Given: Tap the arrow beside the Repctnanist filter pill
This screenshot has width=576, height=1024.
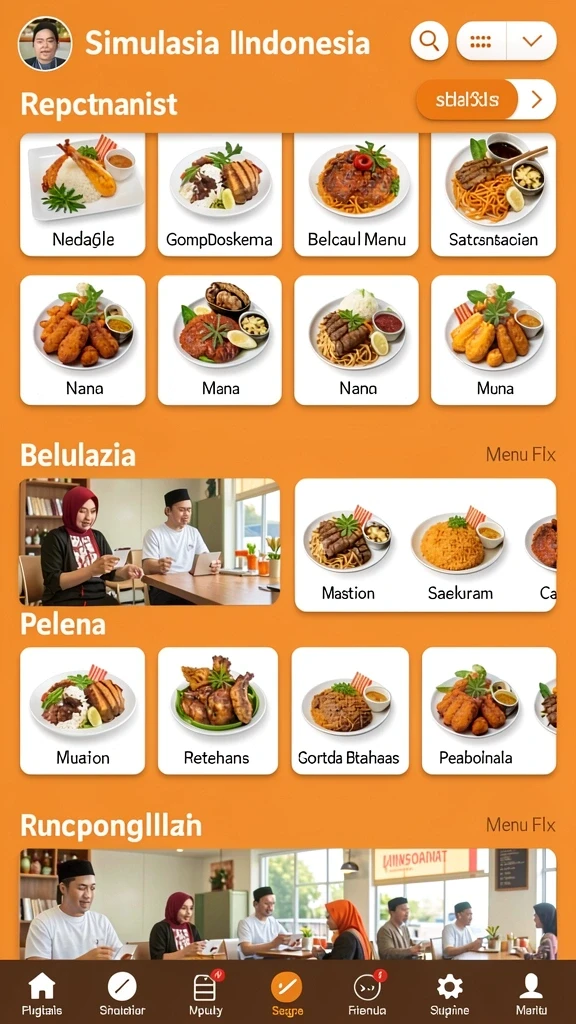Looking at the screenshot, I should (x=537, y=99).
